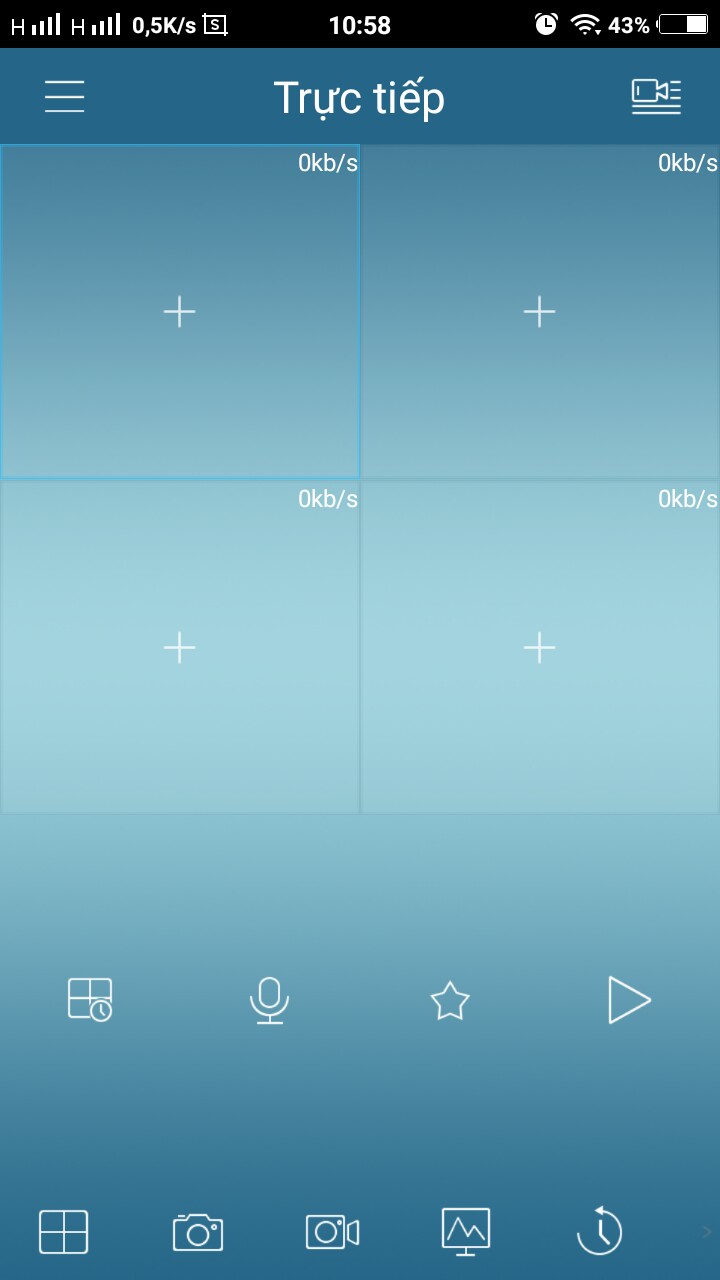Tap the microphone talk icon
The height and width of the screenshot is (1280, 720).
pos(269,1000)
